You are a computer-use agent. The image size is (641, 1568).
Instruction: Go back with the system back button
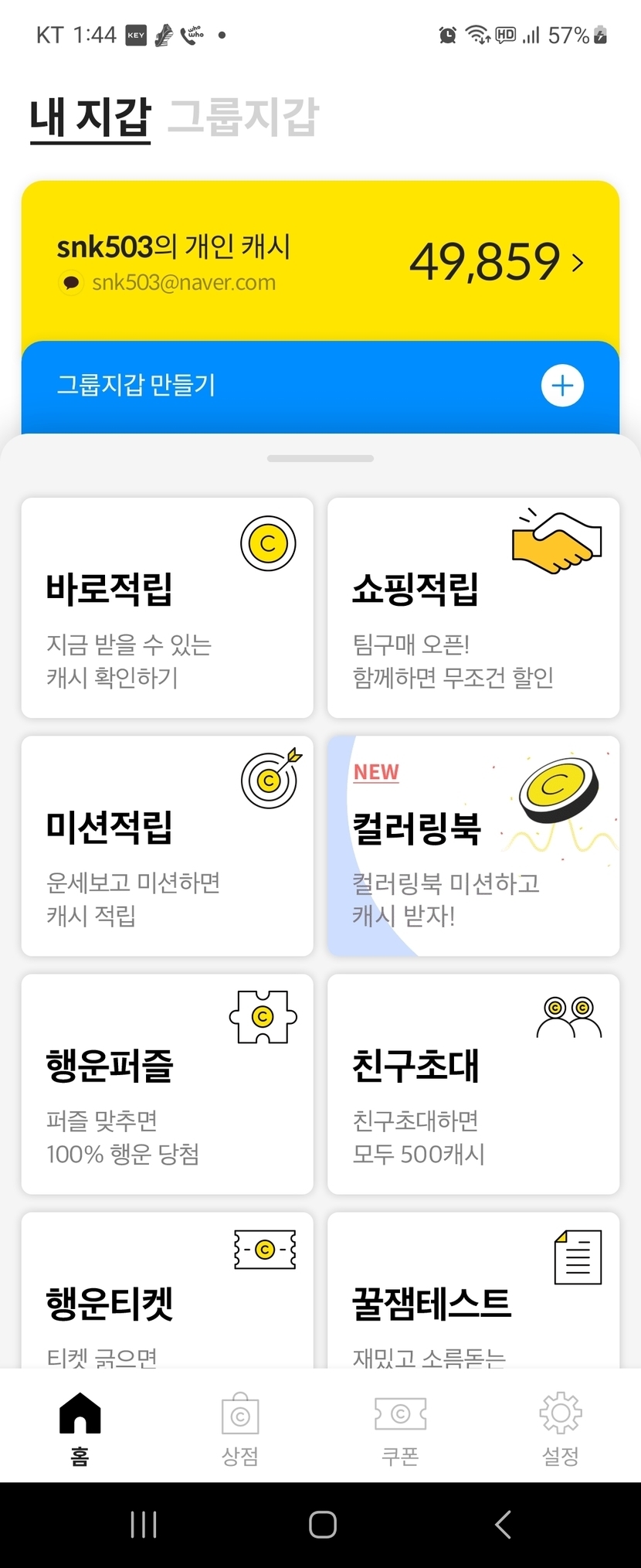coord(503,1525)
